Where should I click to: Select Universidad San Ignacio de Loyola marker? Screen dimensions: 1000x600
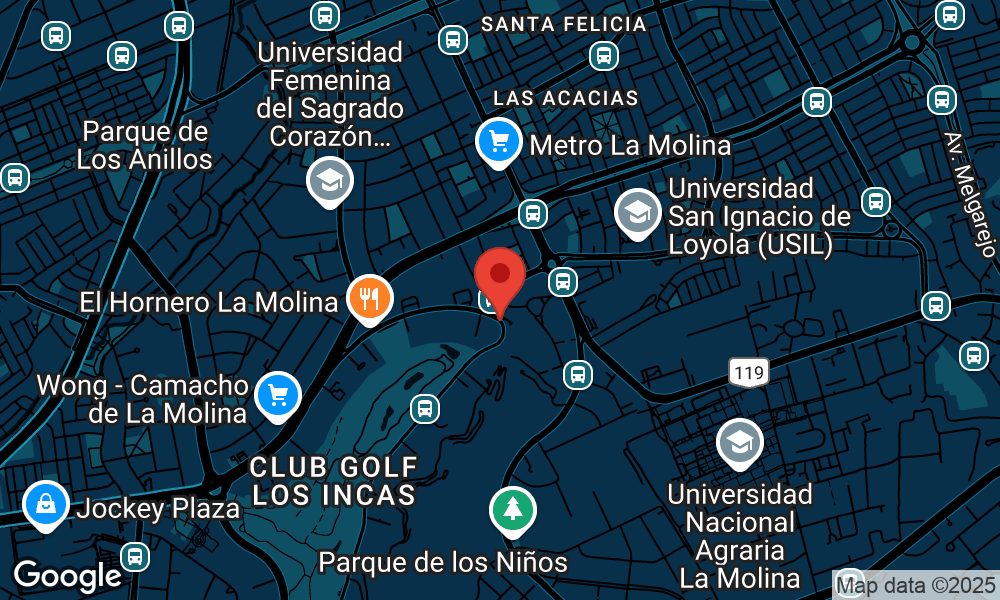636,213
